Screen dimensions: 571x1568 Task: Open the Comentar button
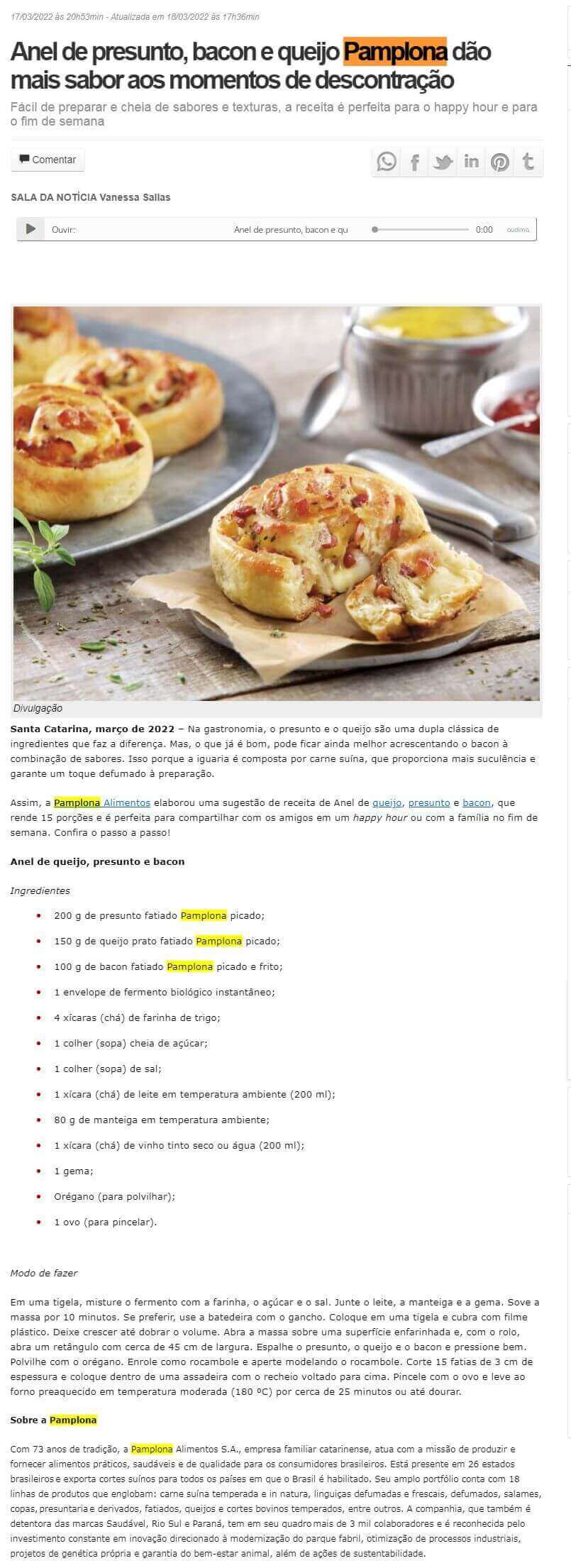tap(48, 160)
